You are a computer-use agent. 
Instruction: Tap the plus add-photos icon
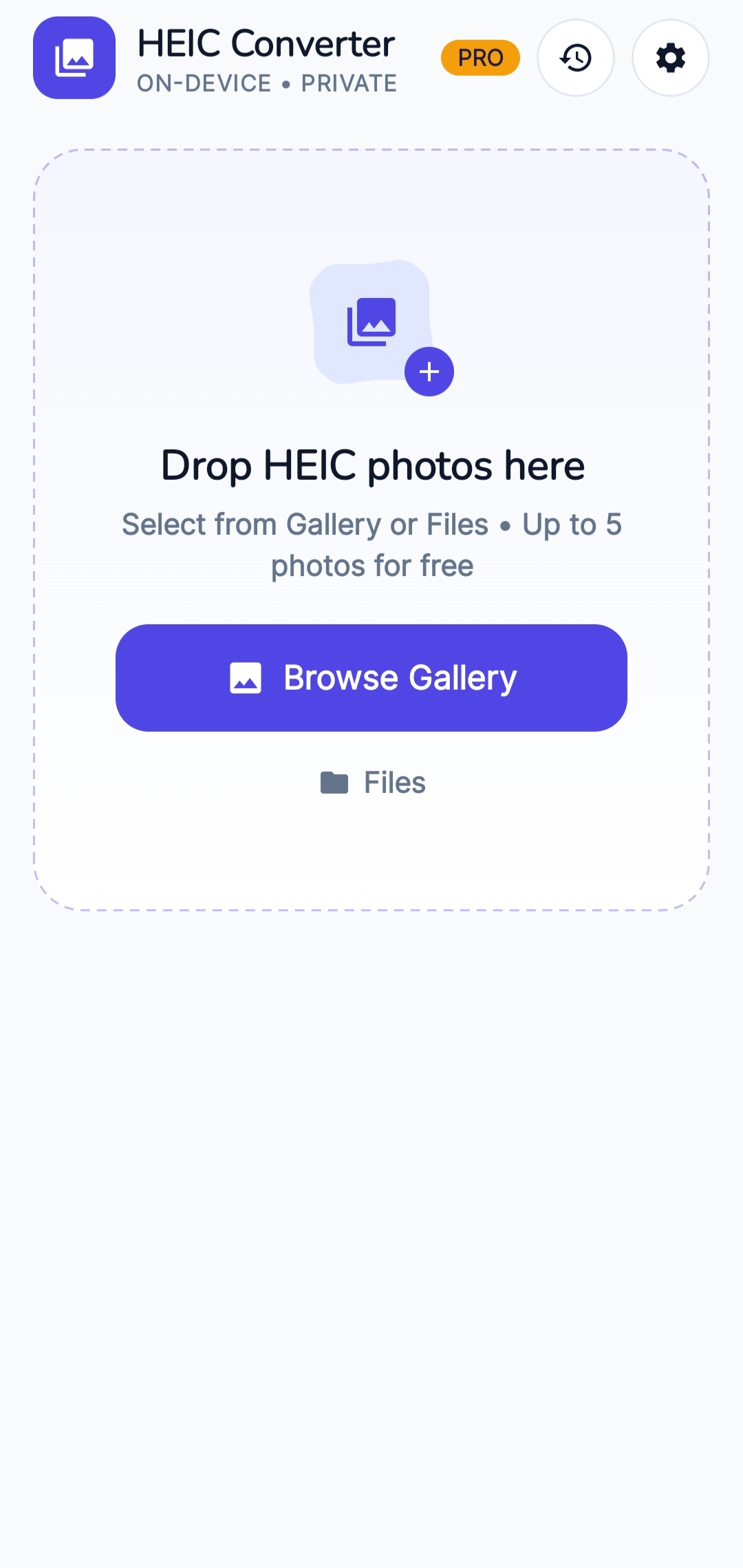(429, 372)
